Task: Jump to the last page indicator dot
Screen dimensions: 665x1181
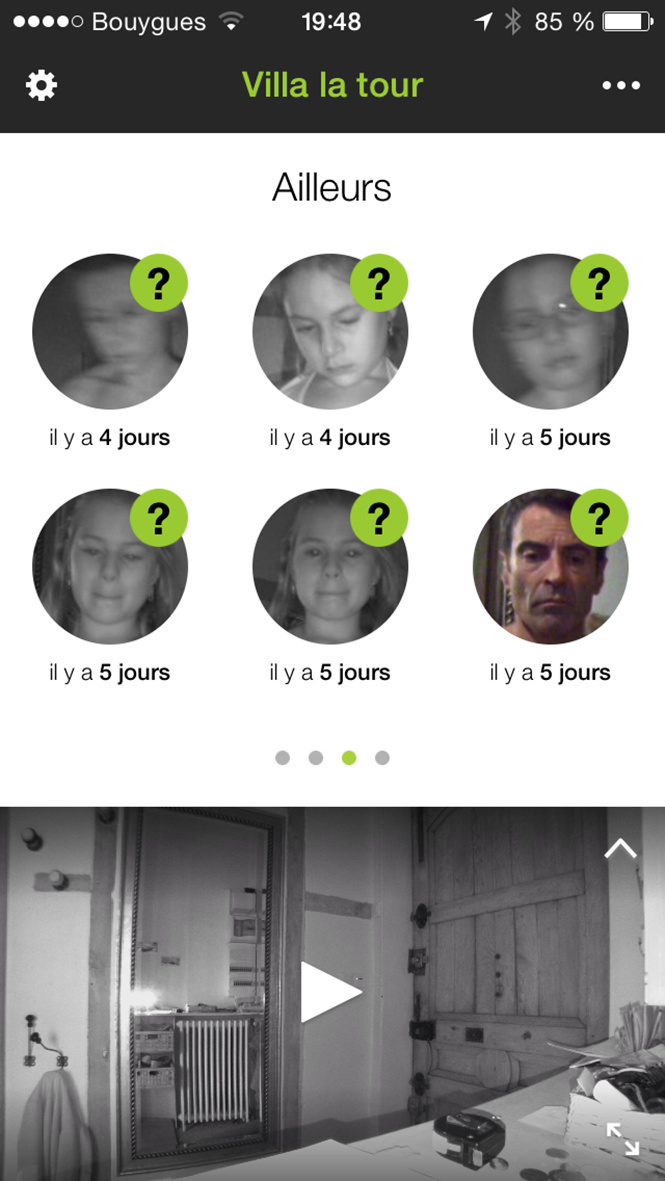Action: pos(382,758)
